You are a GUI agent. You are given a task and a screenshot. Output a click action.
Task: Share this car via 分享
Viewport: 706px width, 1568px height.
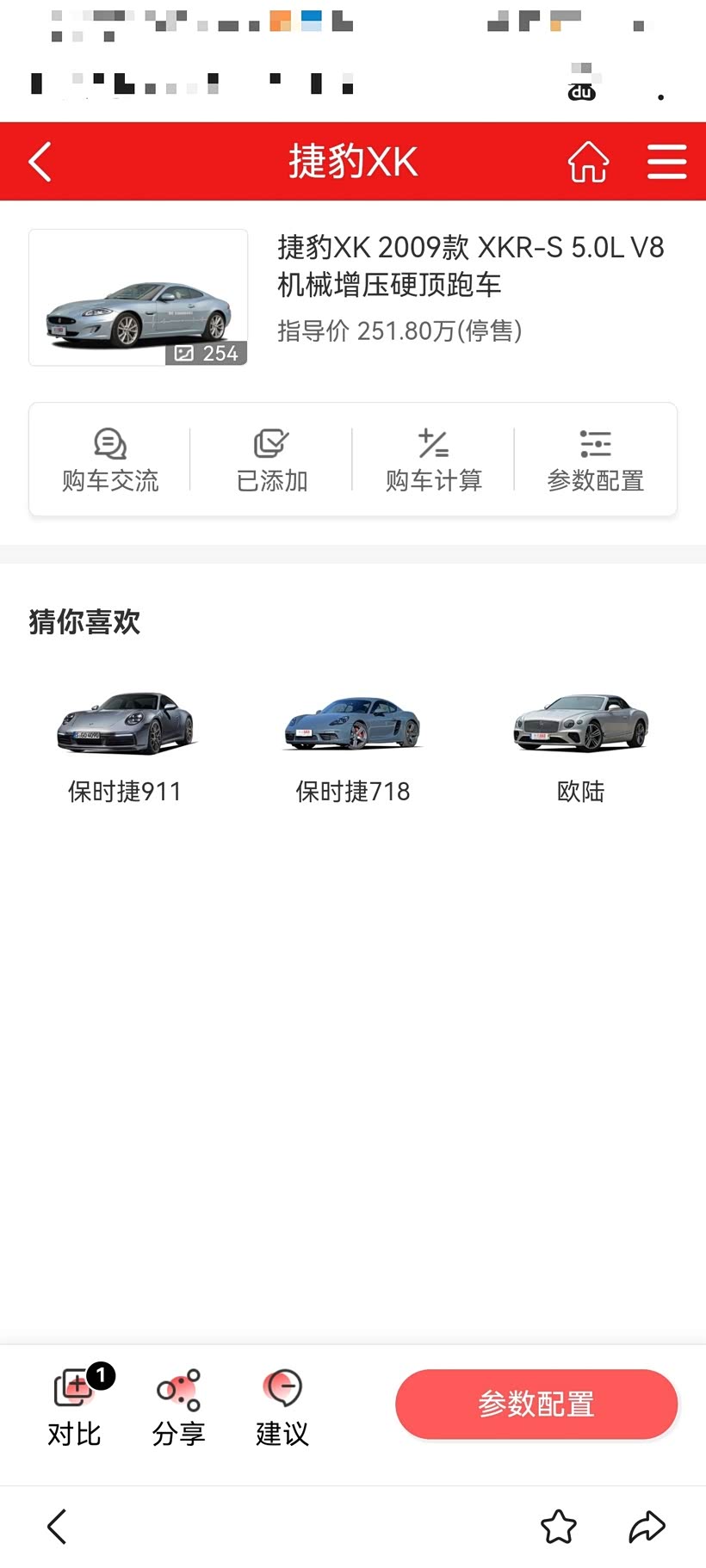[178, 1405]
